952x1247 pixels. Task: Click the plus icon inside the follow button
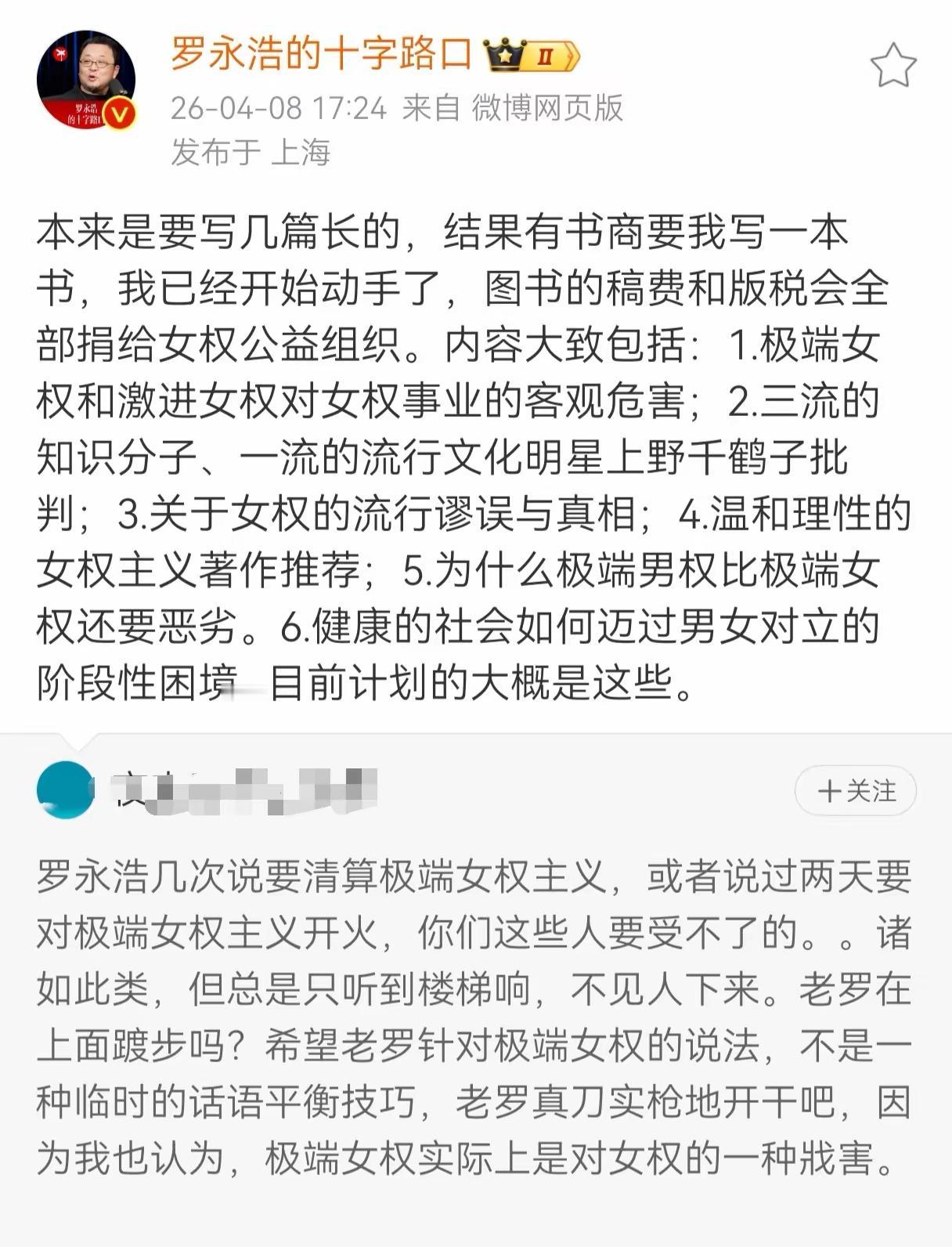tap(828, 792)
